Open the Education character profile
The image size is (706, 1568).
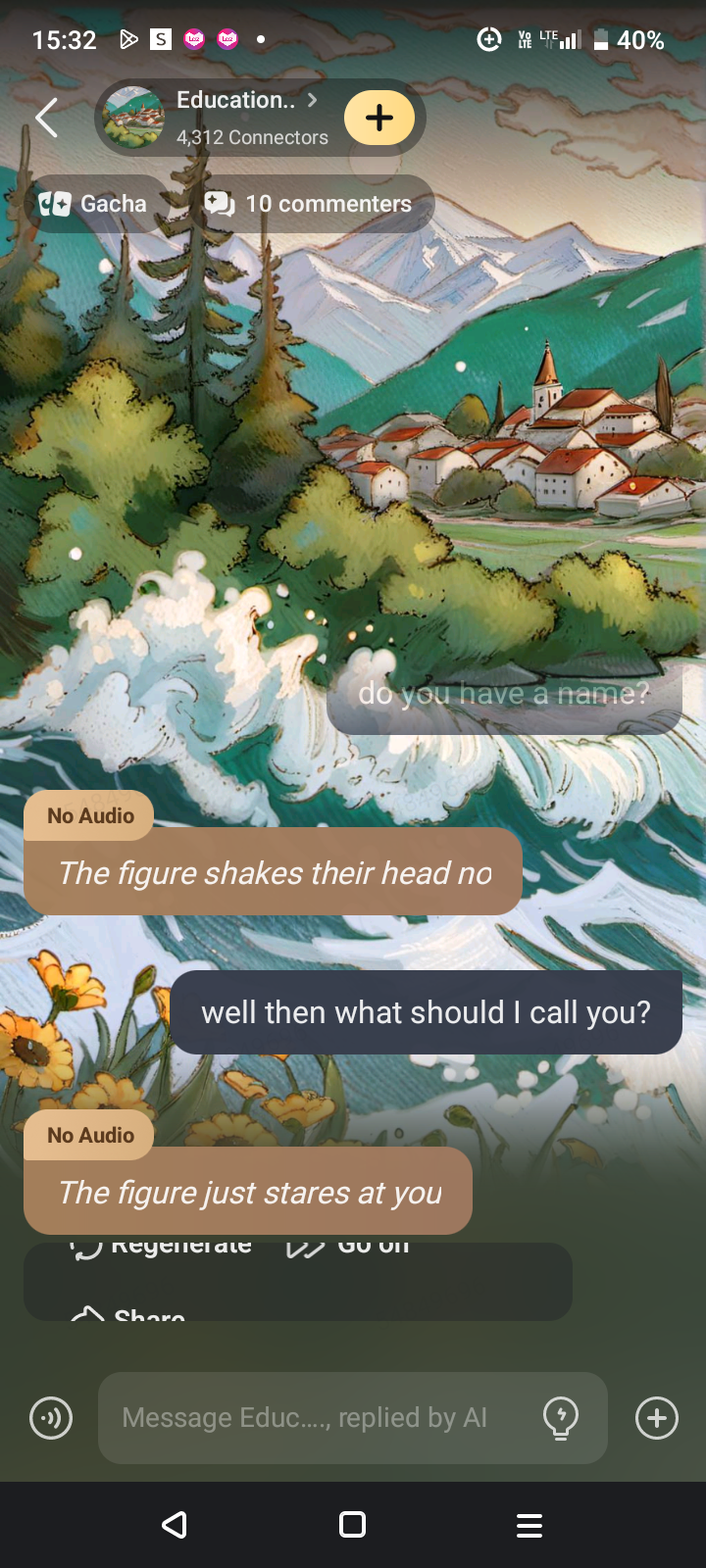(x=235, y=118)
